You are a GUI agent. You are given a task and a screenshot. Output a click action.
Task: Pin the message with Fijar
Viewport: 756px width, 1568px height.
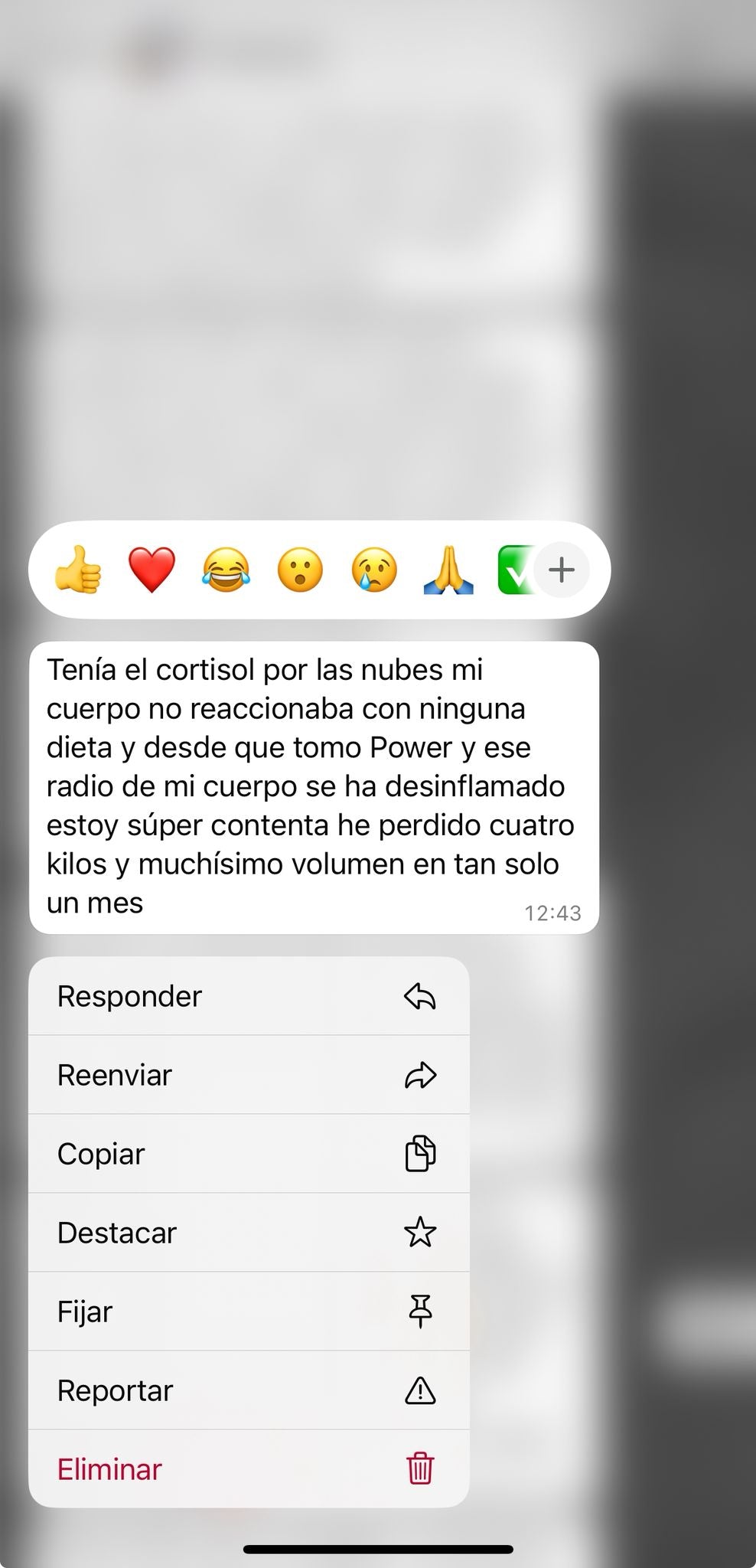pos(249,1312)
